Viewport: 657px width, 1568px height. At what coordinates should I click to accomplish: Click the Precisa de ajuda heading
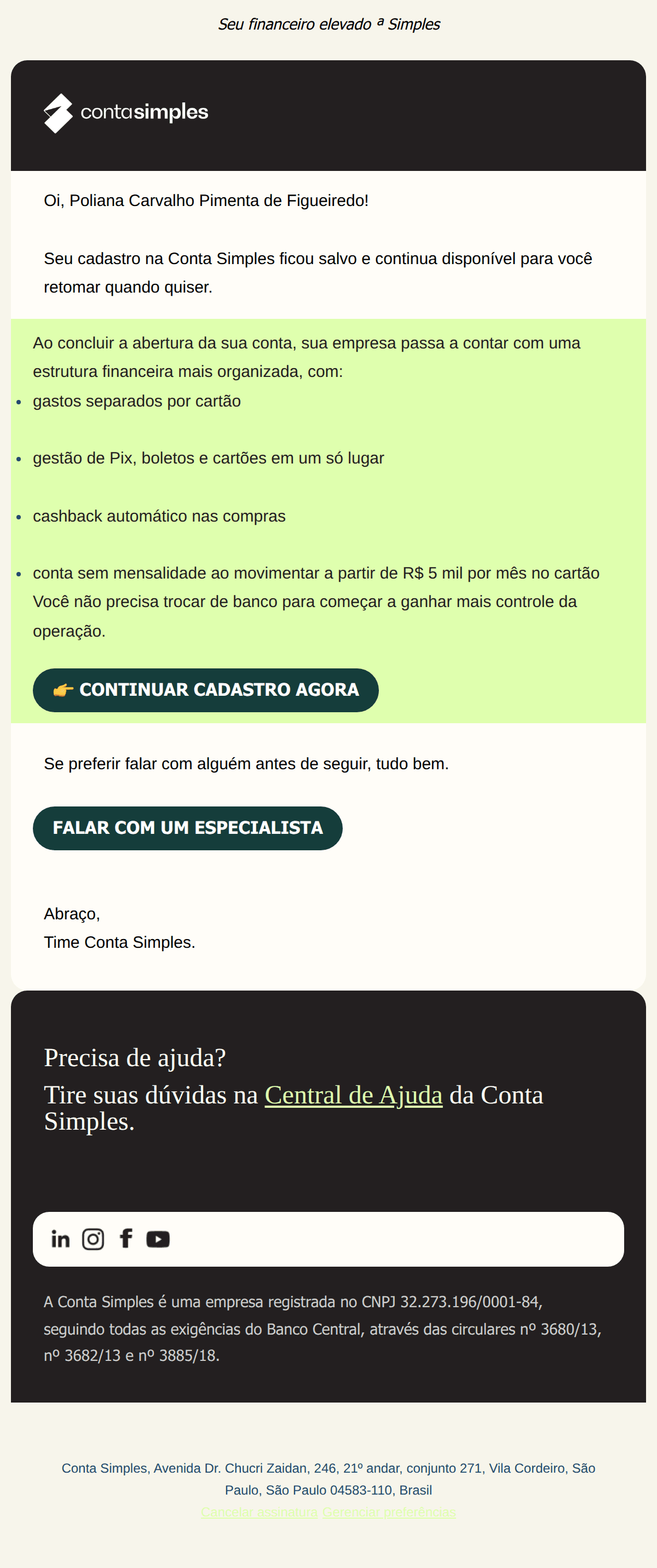click(135, 1057)
